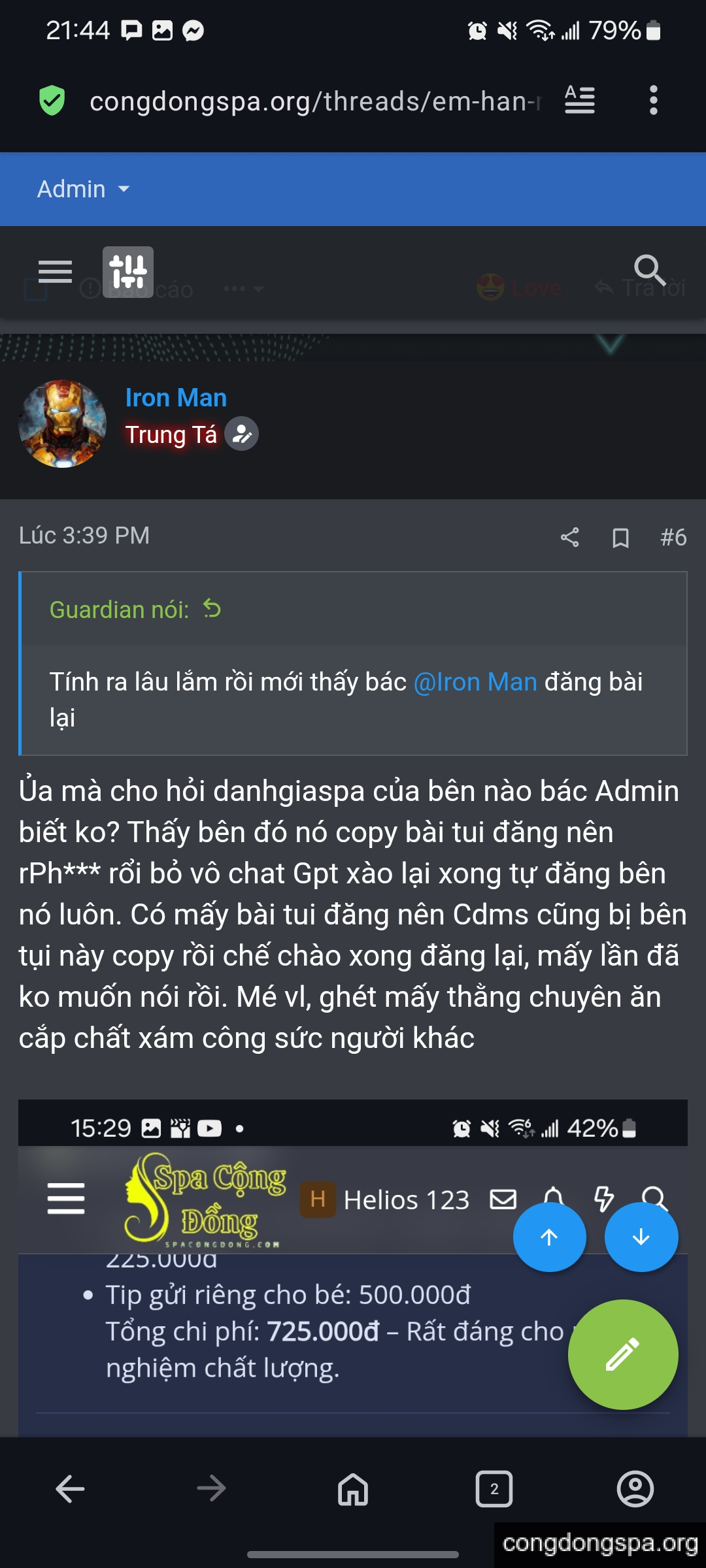Share post #6
This screenshot has width=706, height=1568.
(x=569, y=538)
